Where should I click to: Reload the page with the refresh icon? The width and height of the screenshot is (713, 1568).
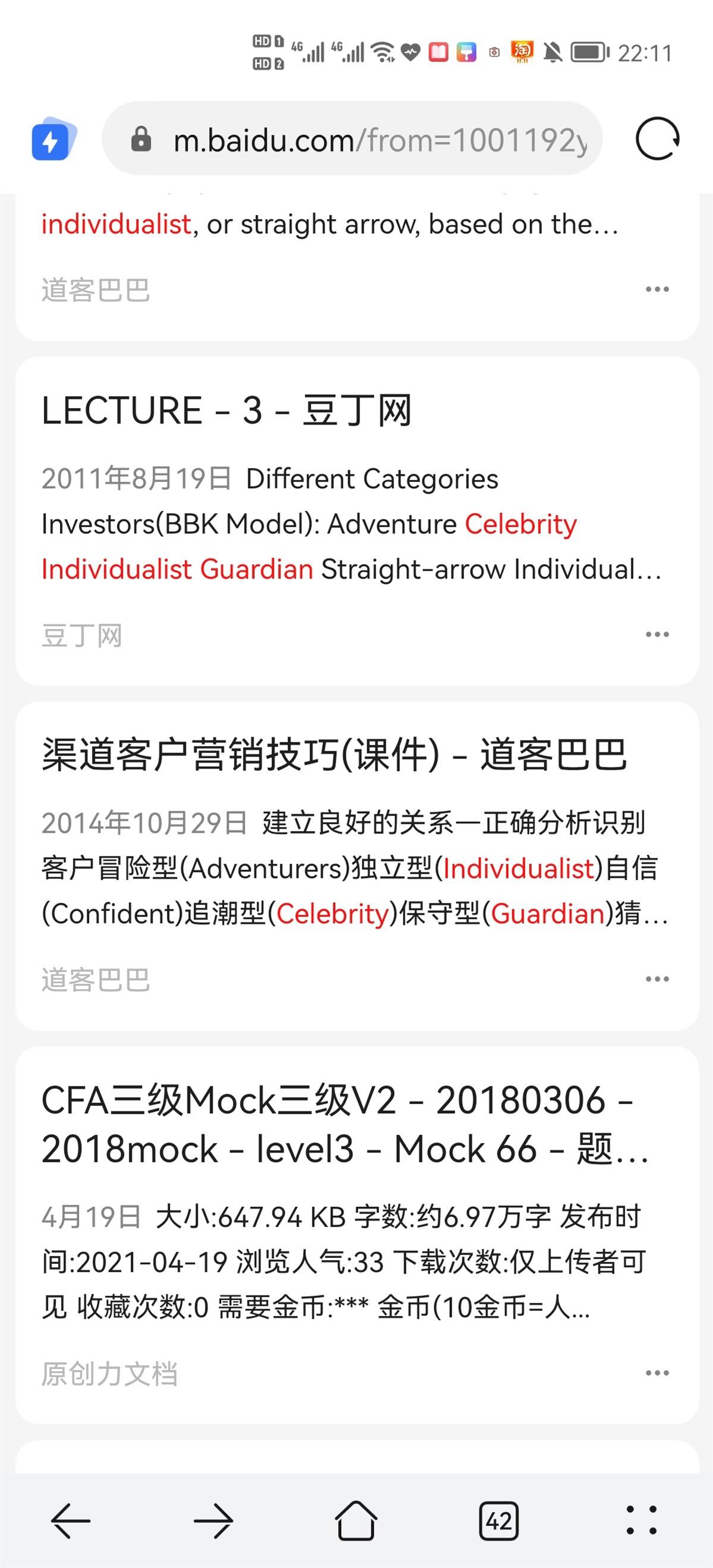click(x=657, y=139)
